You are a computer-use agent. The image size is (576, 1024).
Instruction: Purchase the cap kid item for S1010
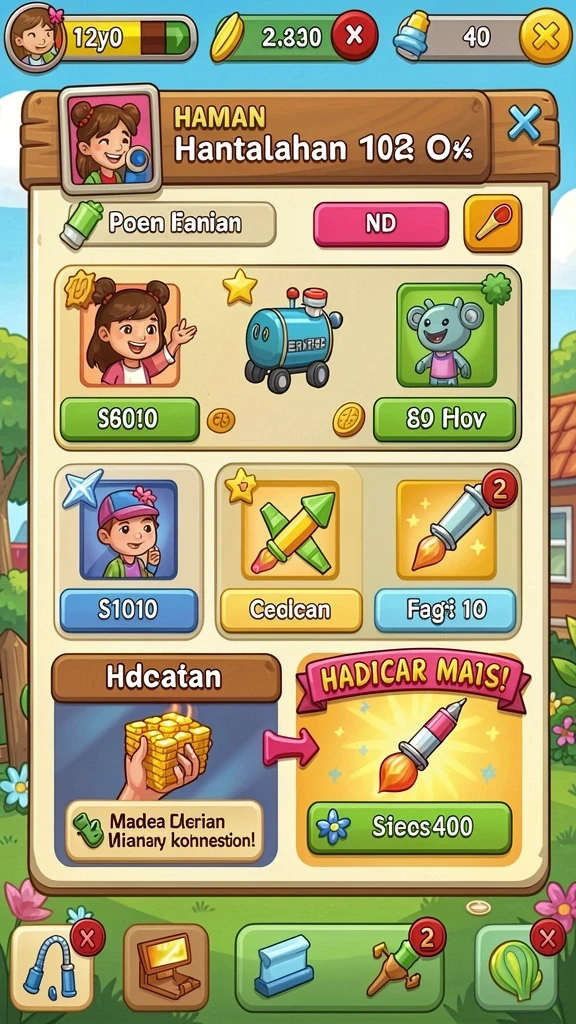coord(129,610)
